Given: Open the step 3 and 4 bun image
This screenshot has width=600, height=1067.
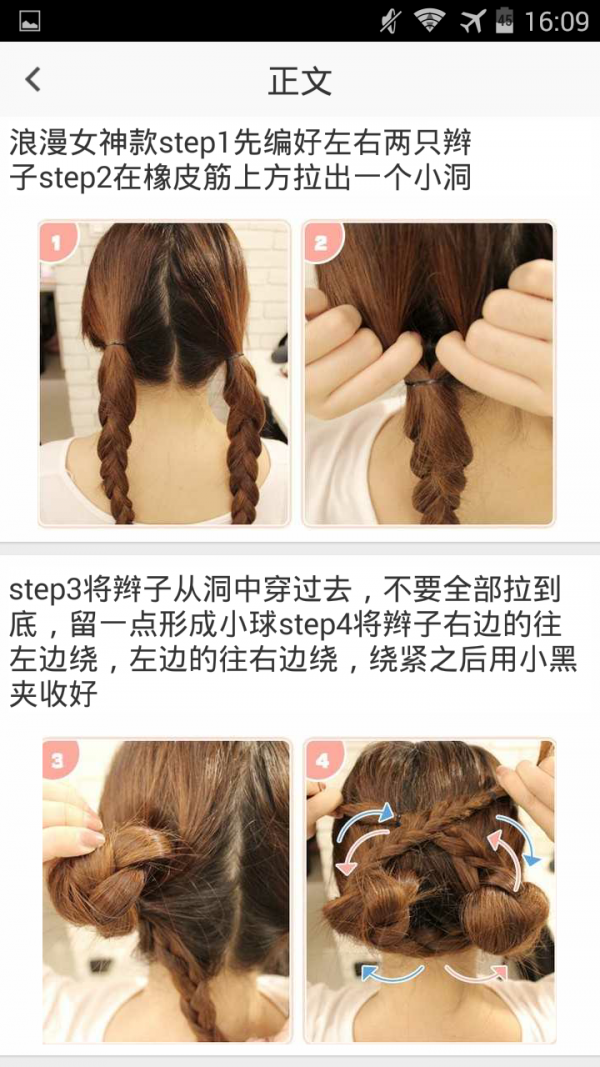Looking at the screenshot, I should click(297, 892).
